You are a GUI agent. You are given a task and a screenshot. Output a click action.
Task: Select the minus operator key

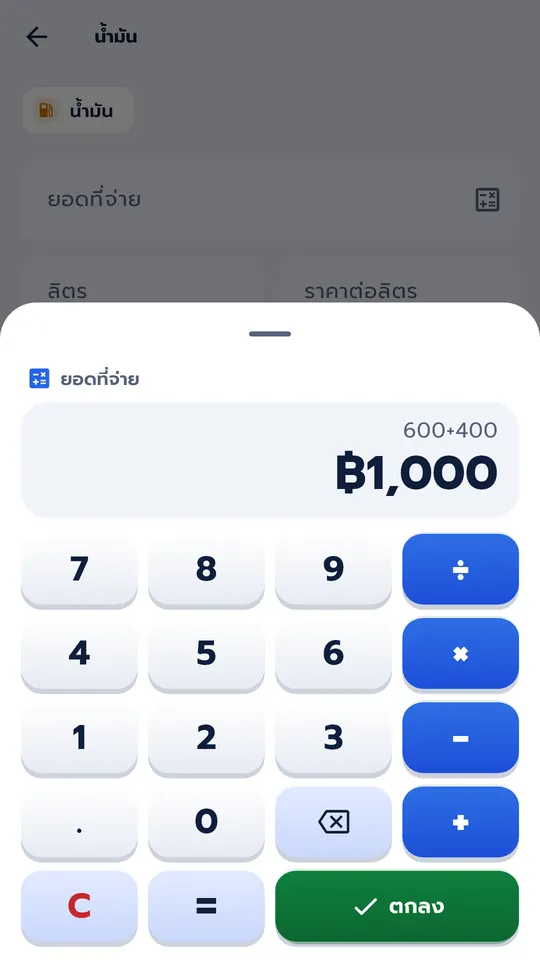(460, 738)
